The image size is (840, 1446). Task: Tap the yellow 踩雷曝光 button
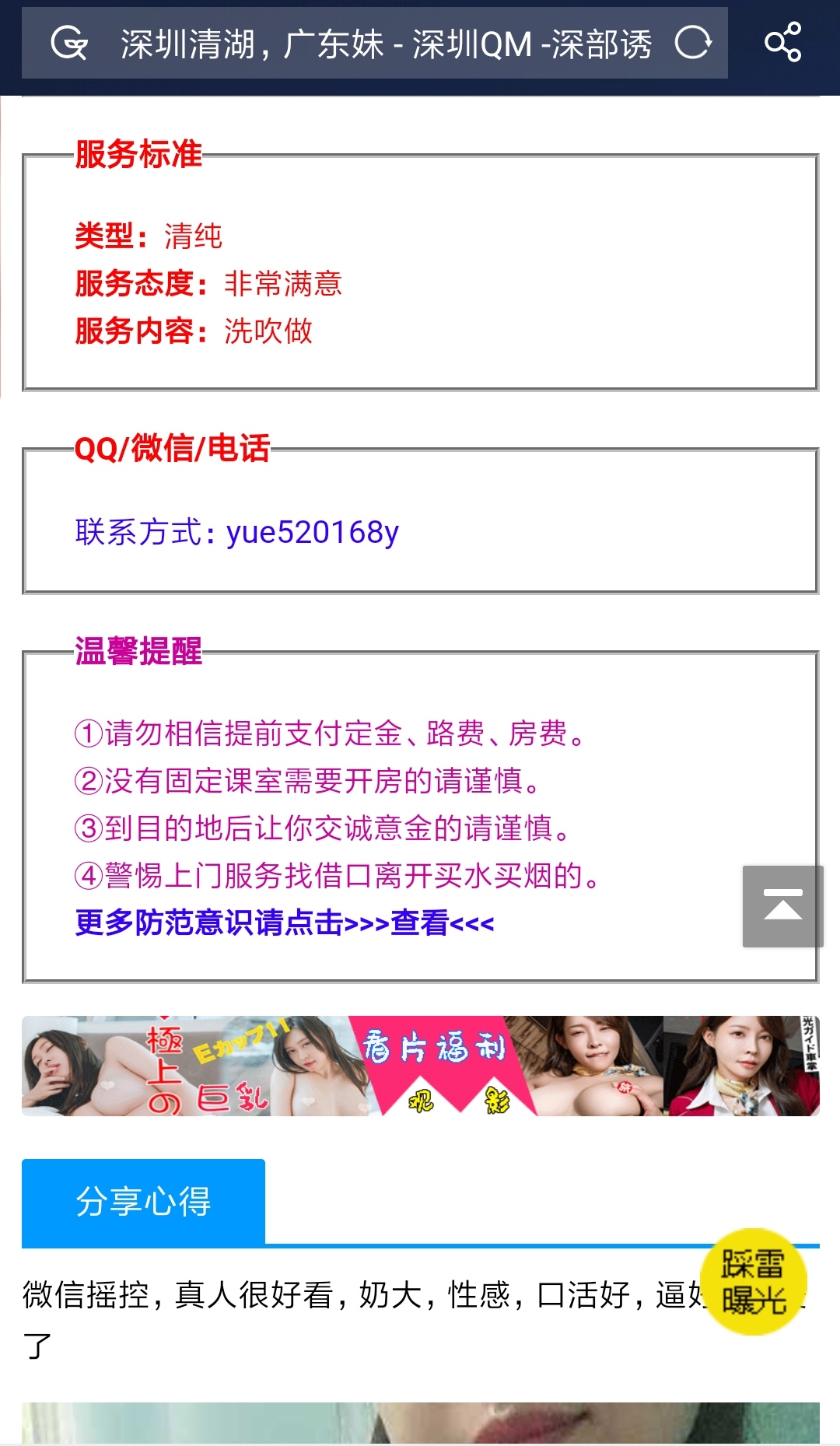point(753,1282)
